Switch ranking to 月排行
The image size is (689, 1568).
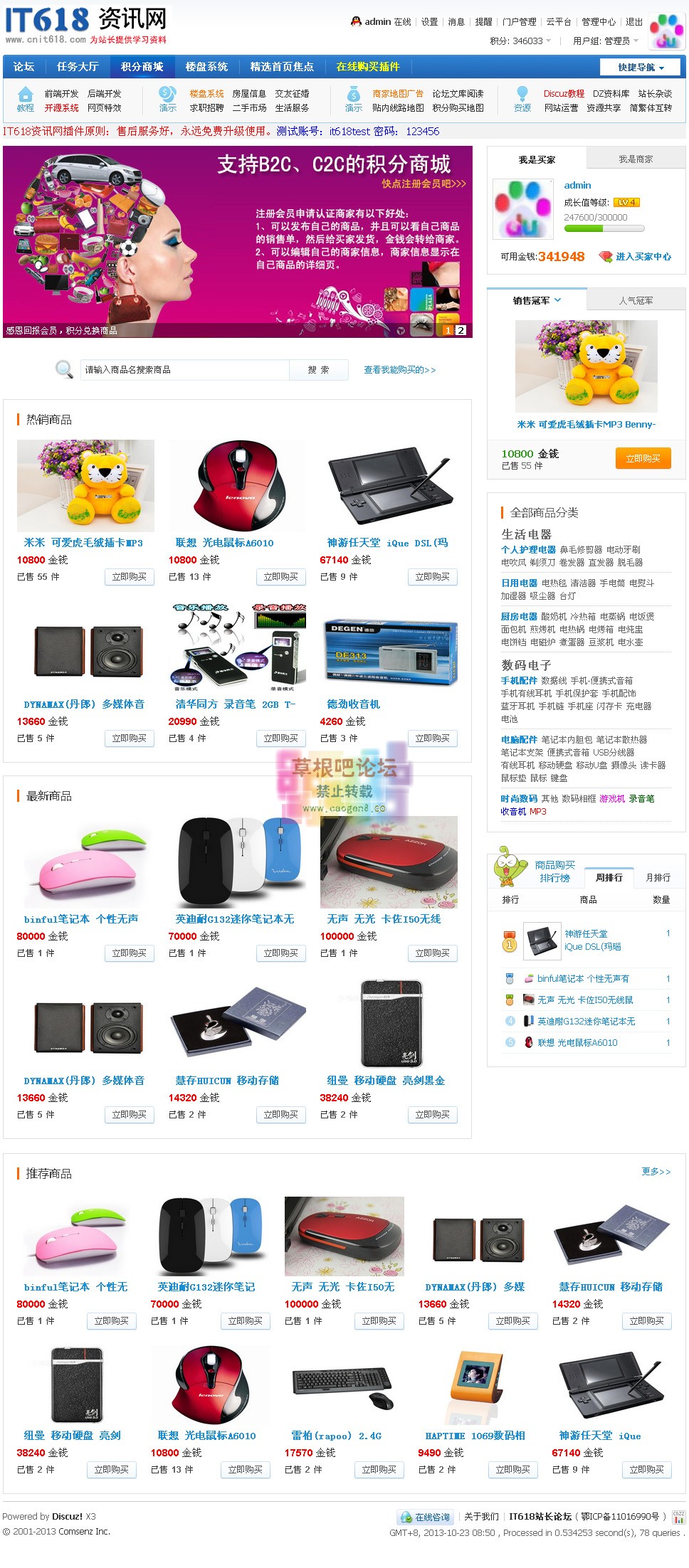(x=658, y=878)
